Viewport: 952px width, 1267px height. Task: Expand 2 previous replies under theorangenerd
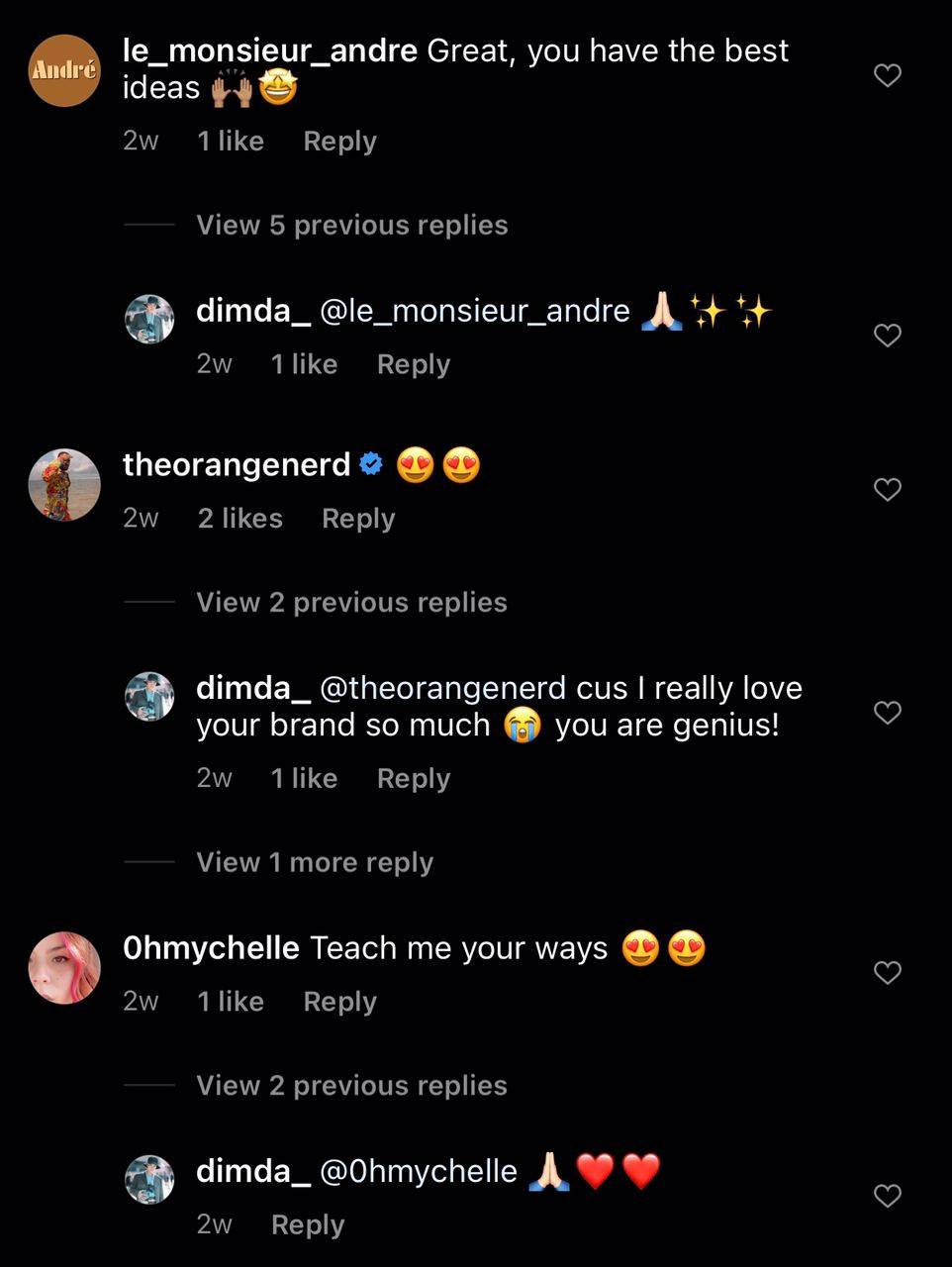(351, 603)
